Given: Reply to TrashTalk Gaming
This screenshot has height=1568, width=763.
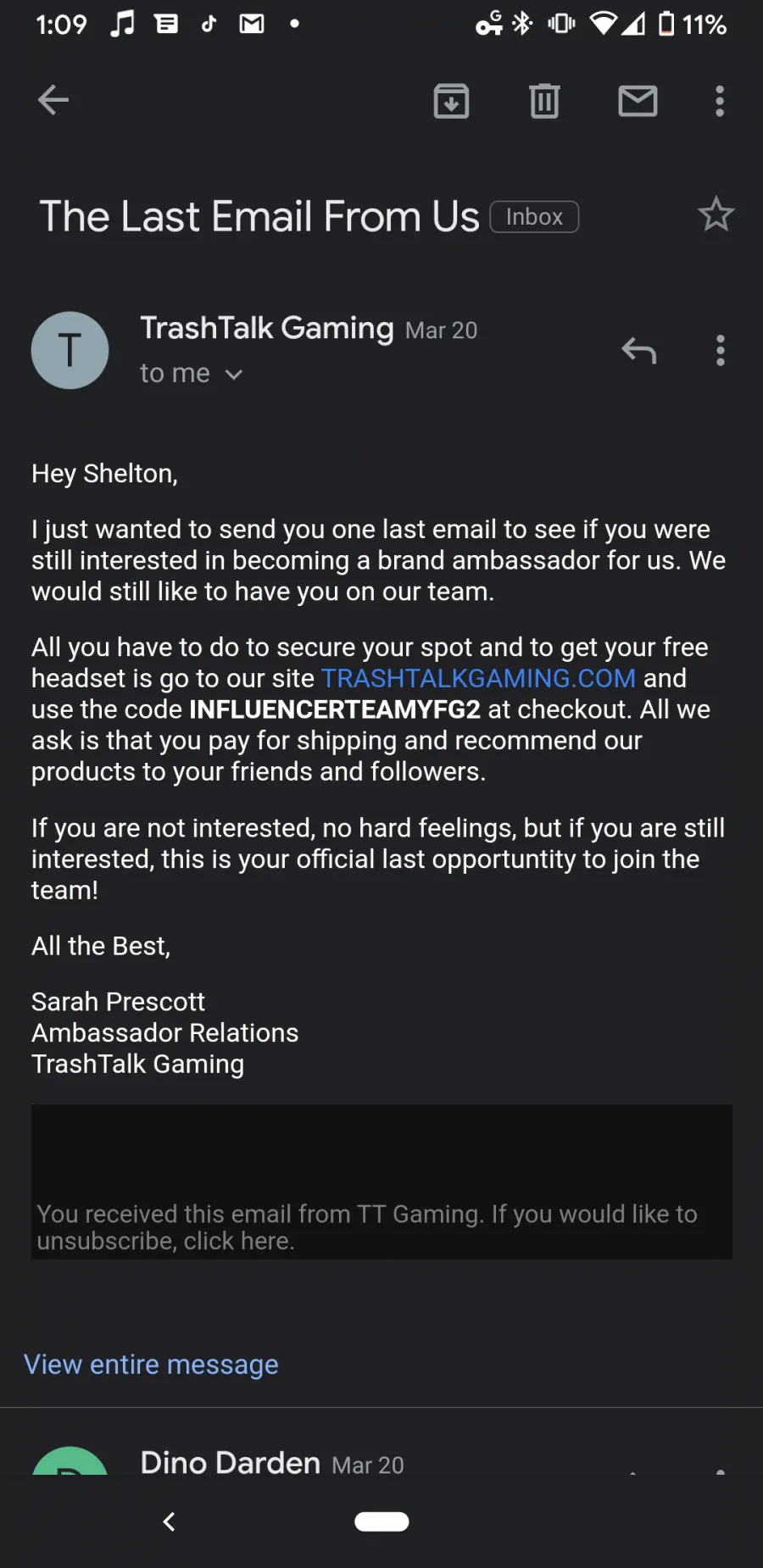Looking at the screenshot, I should [639, 350].
